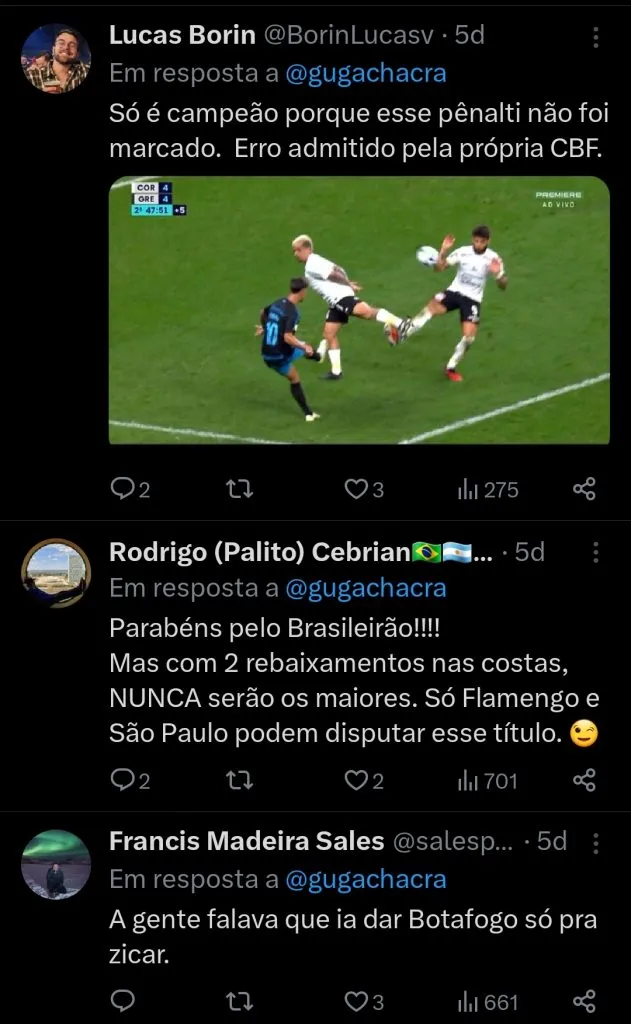Share Rodrigo Cebrian's tweet
Screen dimensions: 631x1024
584,780
